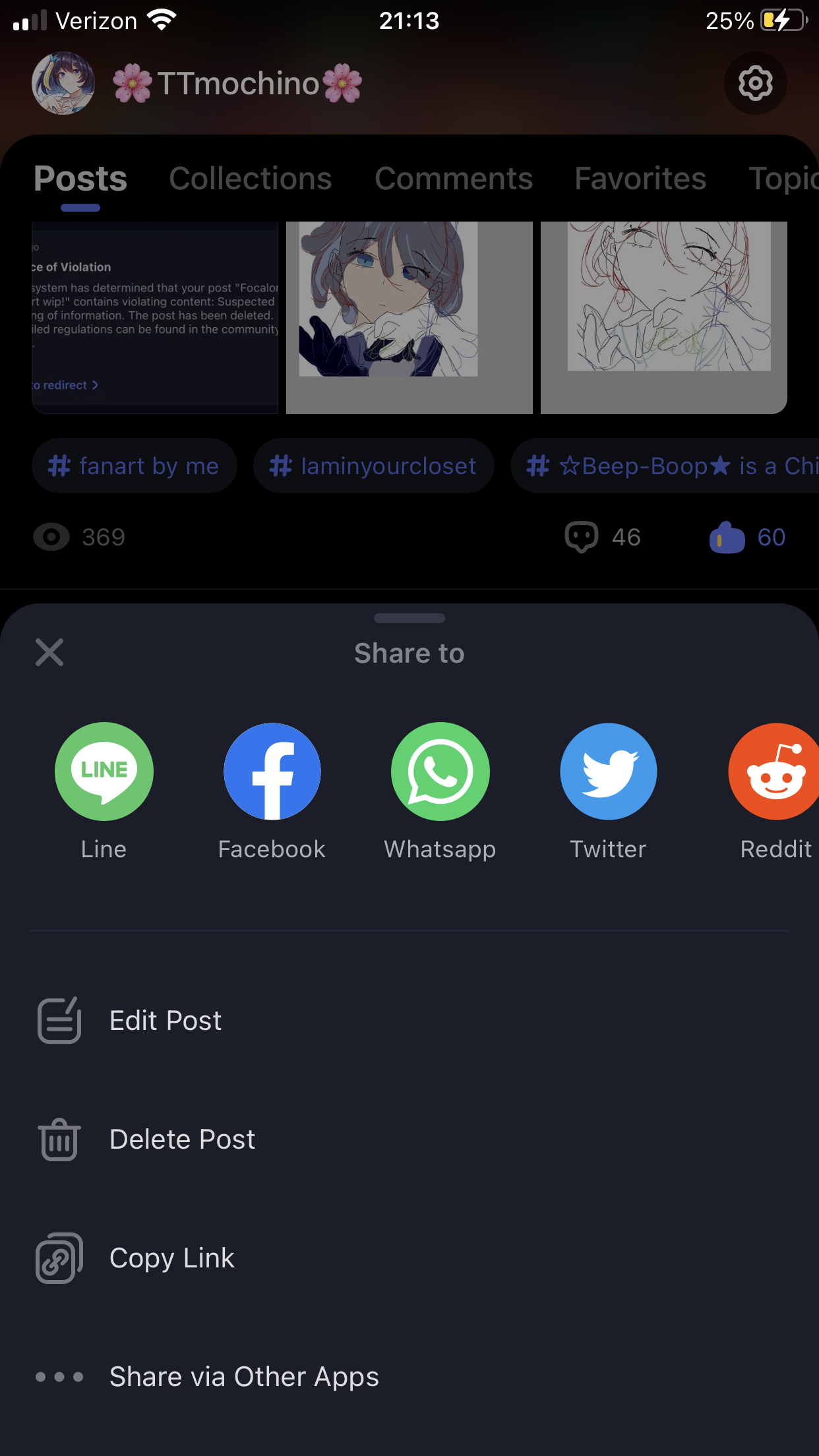This screenshot has width=819, height=1456.
Task: Close the Share to sheet
Action: pyautogui.click(x=49, y=652)
